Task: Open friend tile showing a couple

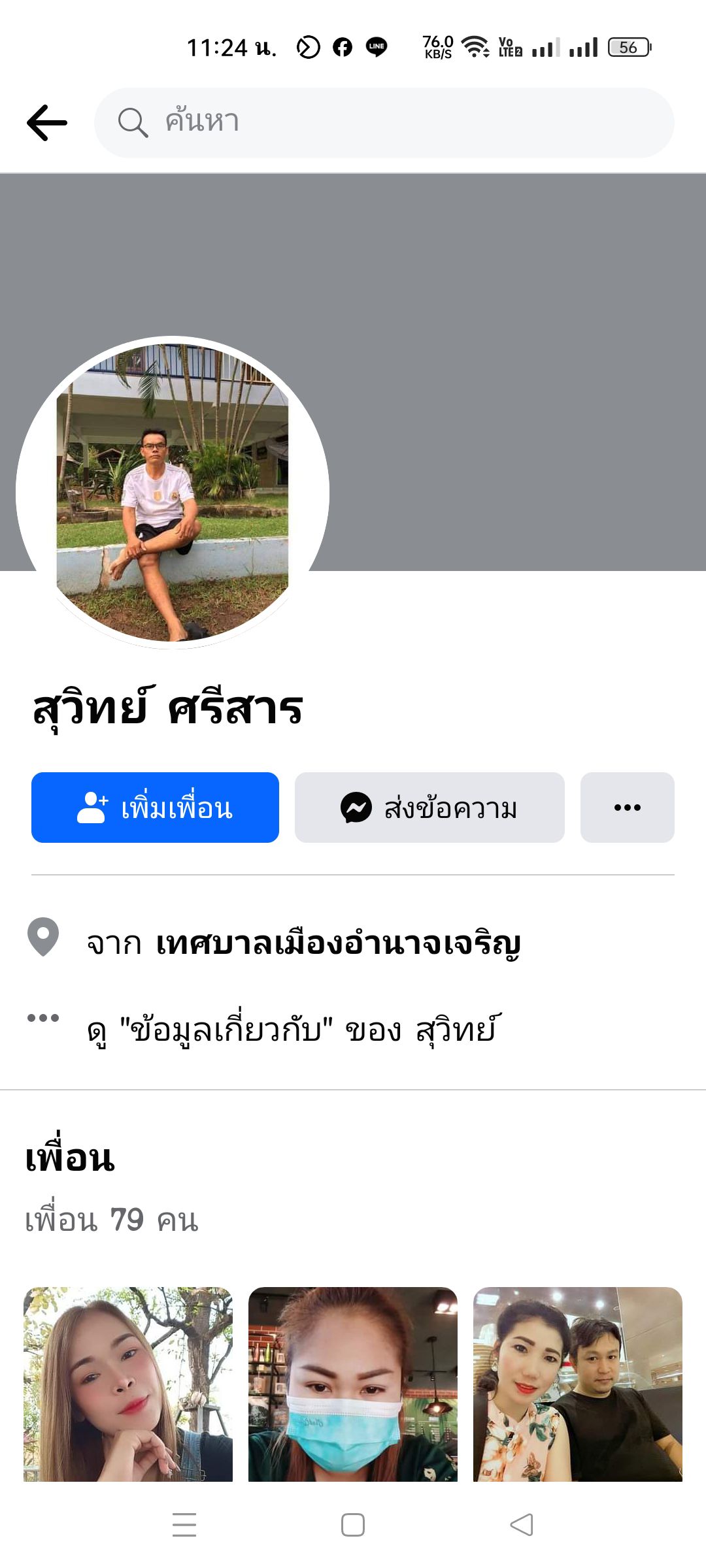Action: click(x=578, y=1384)
